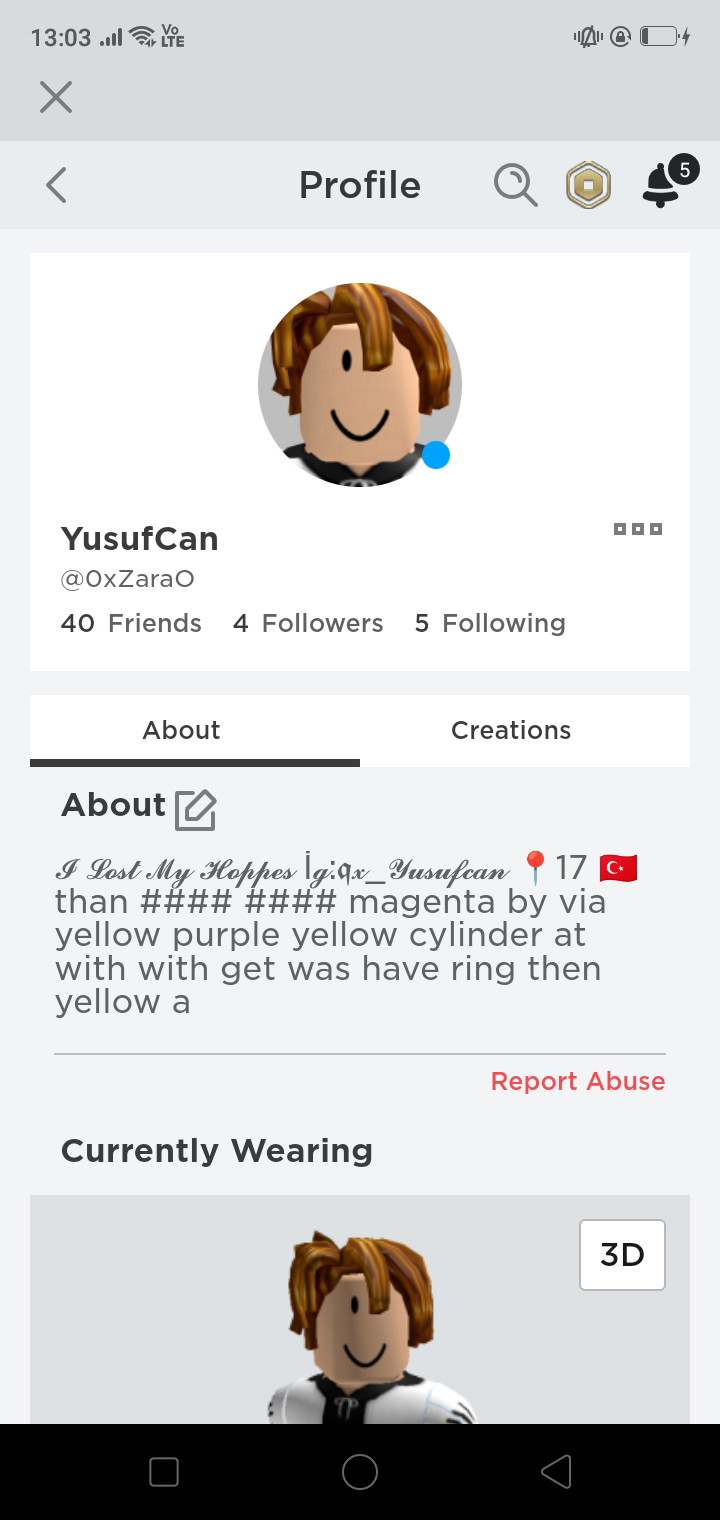
Task: View the 4 Followers list
Action: point(308,623)
